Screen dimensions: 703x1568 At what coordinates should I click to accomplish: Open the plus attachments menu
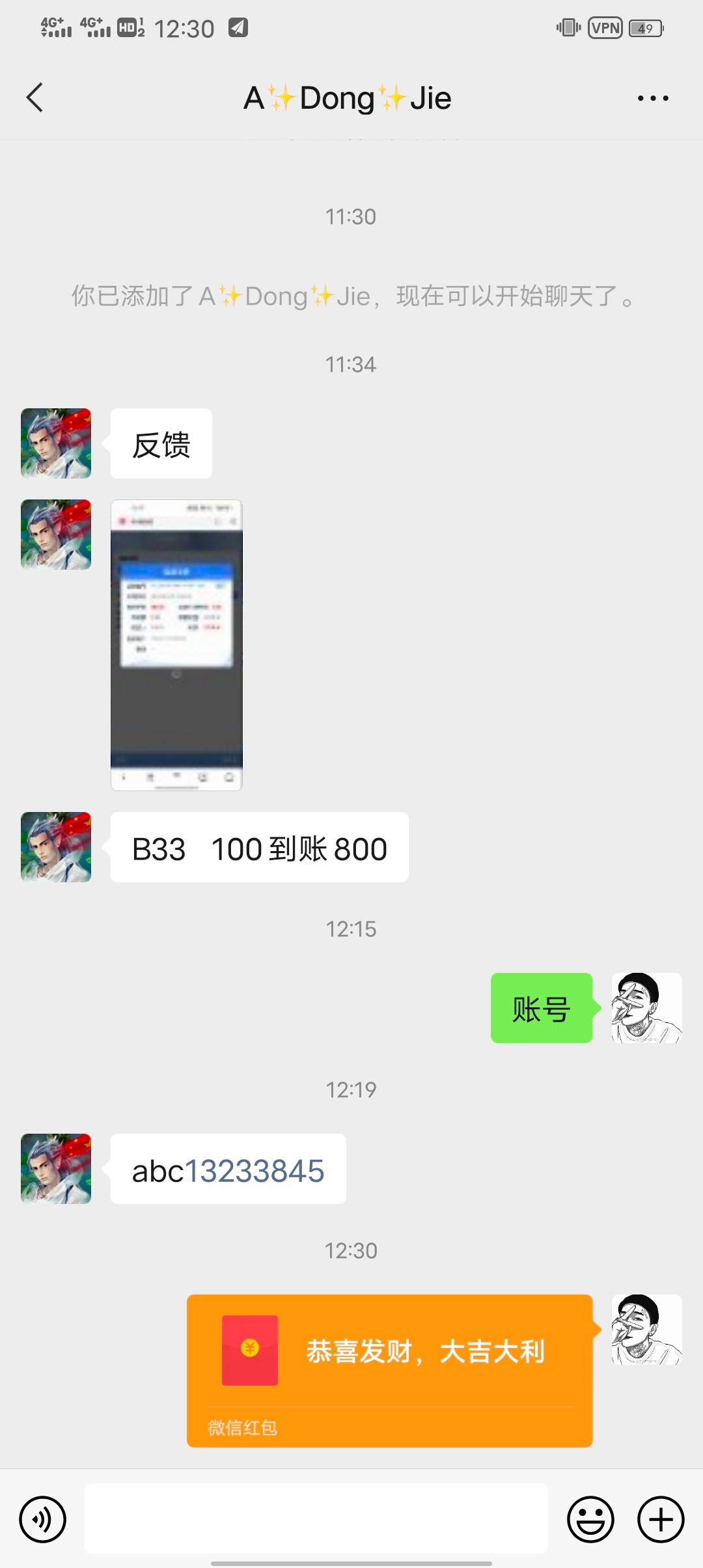coord(661,1520)
